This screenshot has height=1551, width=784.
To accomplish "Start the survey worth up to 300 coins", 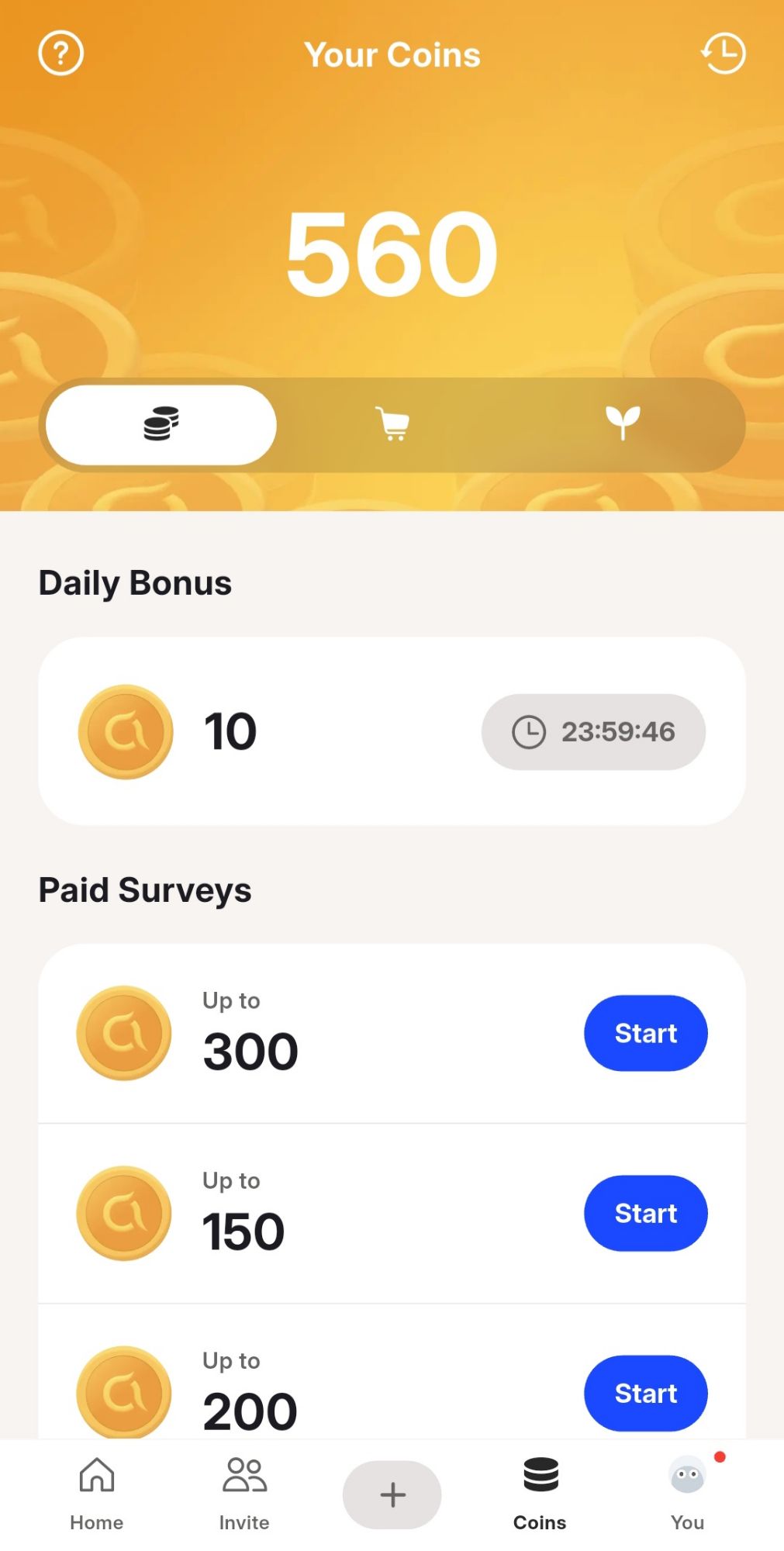I will pos(646,1033).
